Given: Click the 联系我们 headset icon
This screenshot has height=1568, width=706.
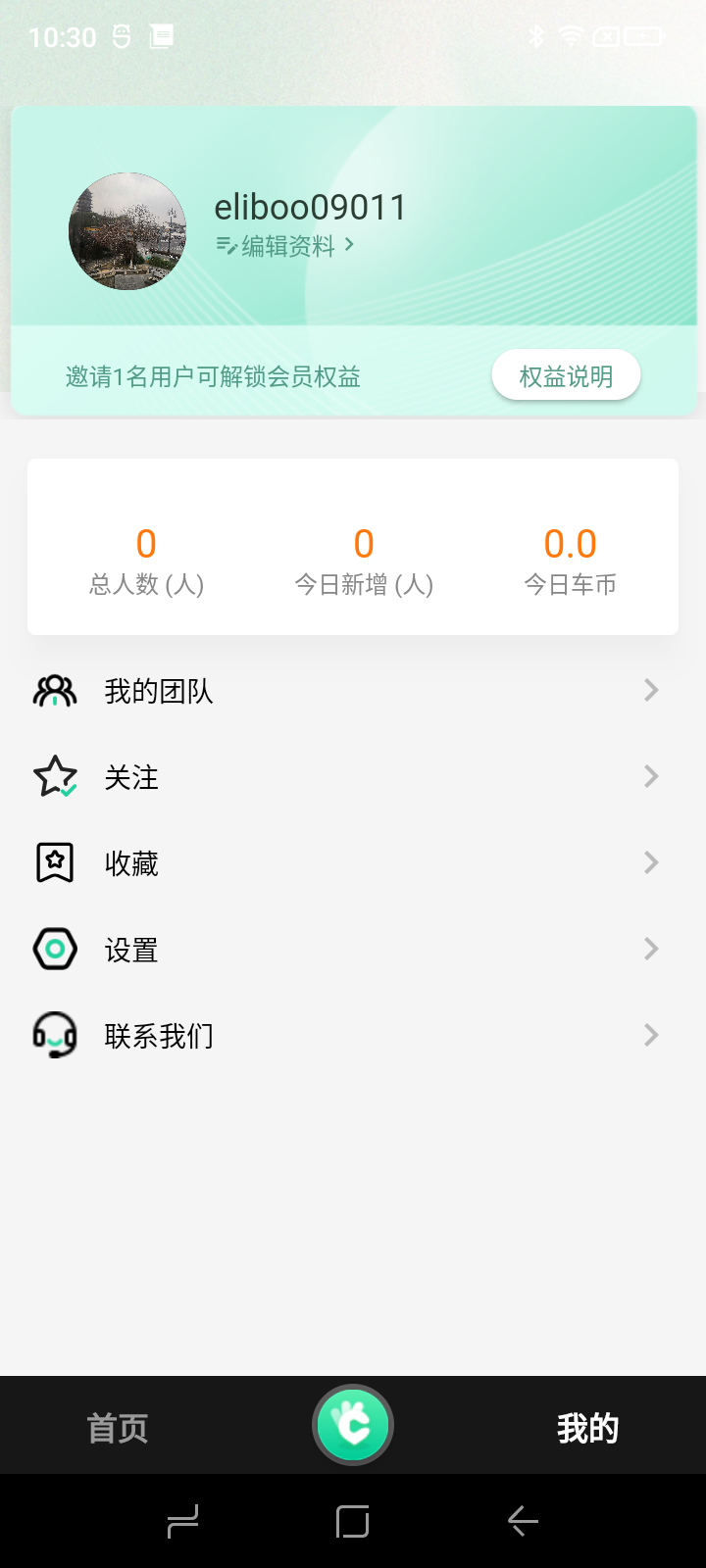Looking at the screenshot, I should pyautogui.click(x=54, y=1035).
